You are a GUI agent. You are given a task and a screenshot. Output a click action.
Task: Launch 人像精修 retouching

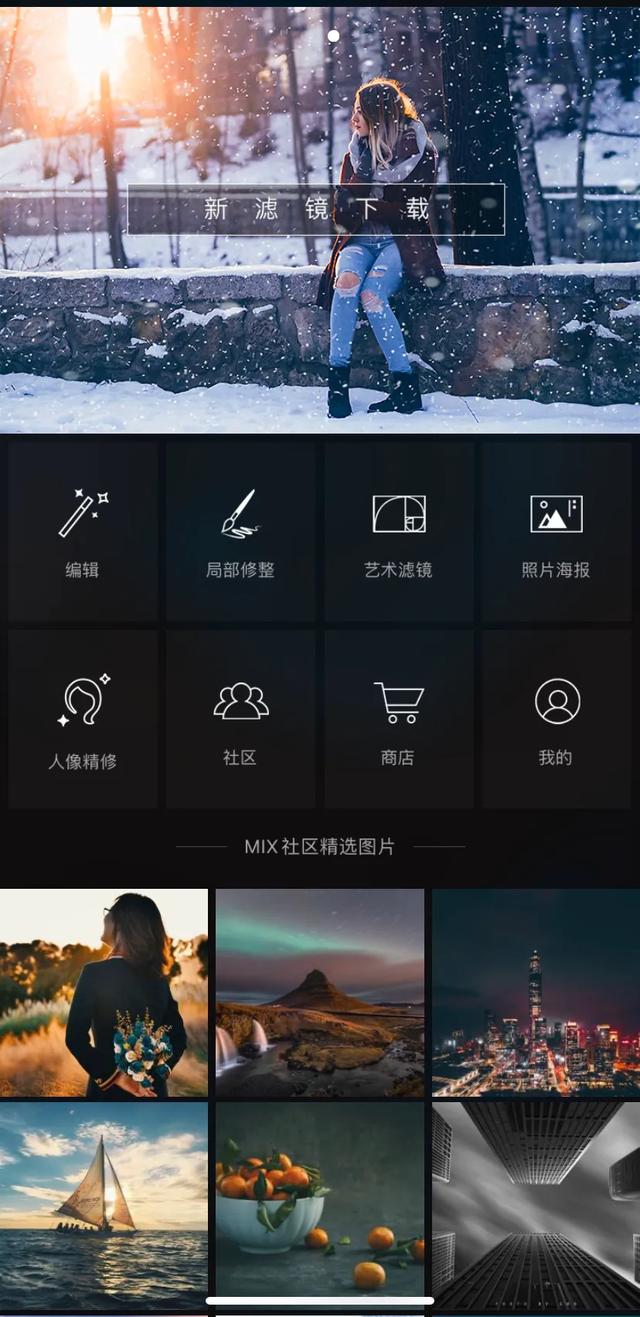click(83, 719)
